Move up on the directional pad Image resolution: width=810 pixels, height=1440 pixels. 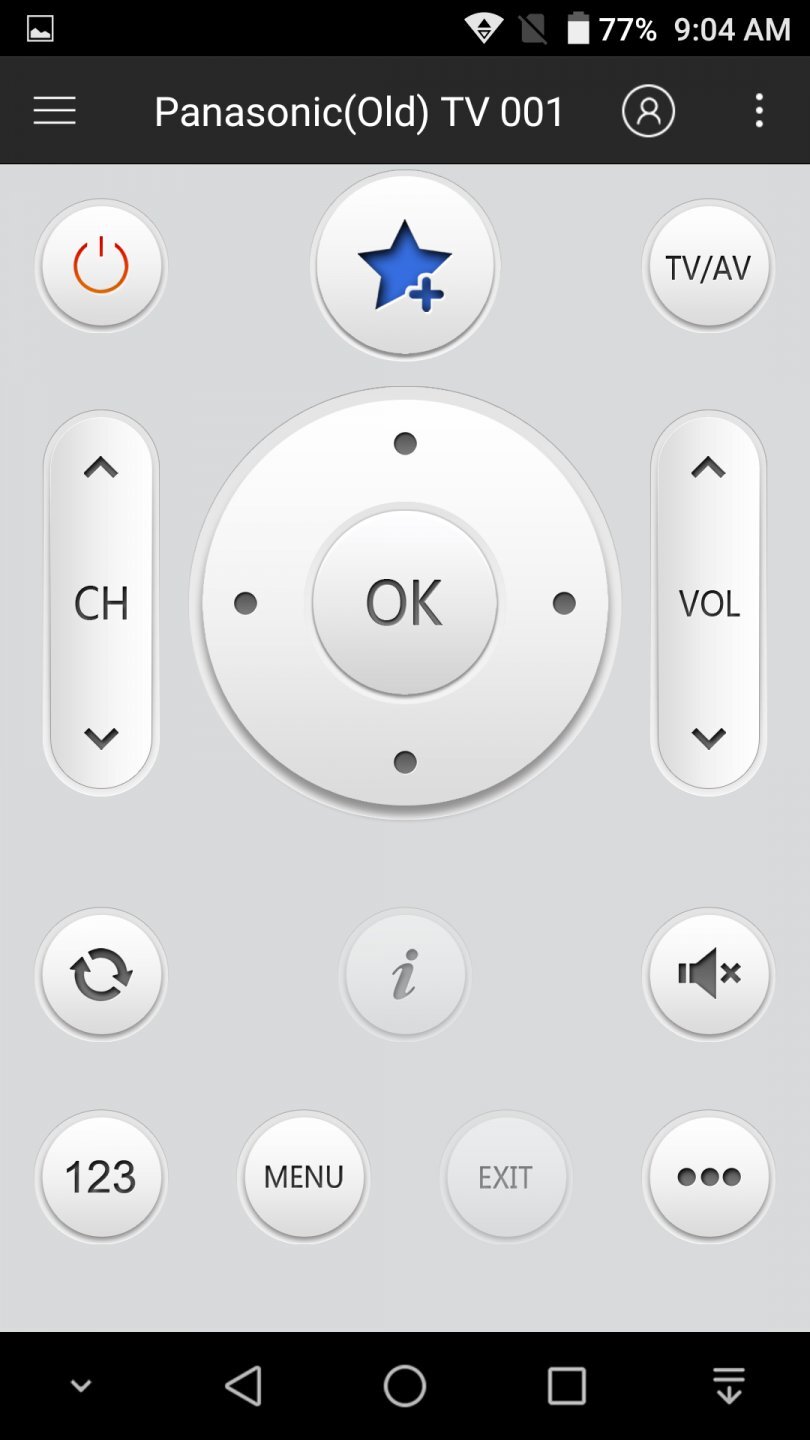tap(405, 443)
